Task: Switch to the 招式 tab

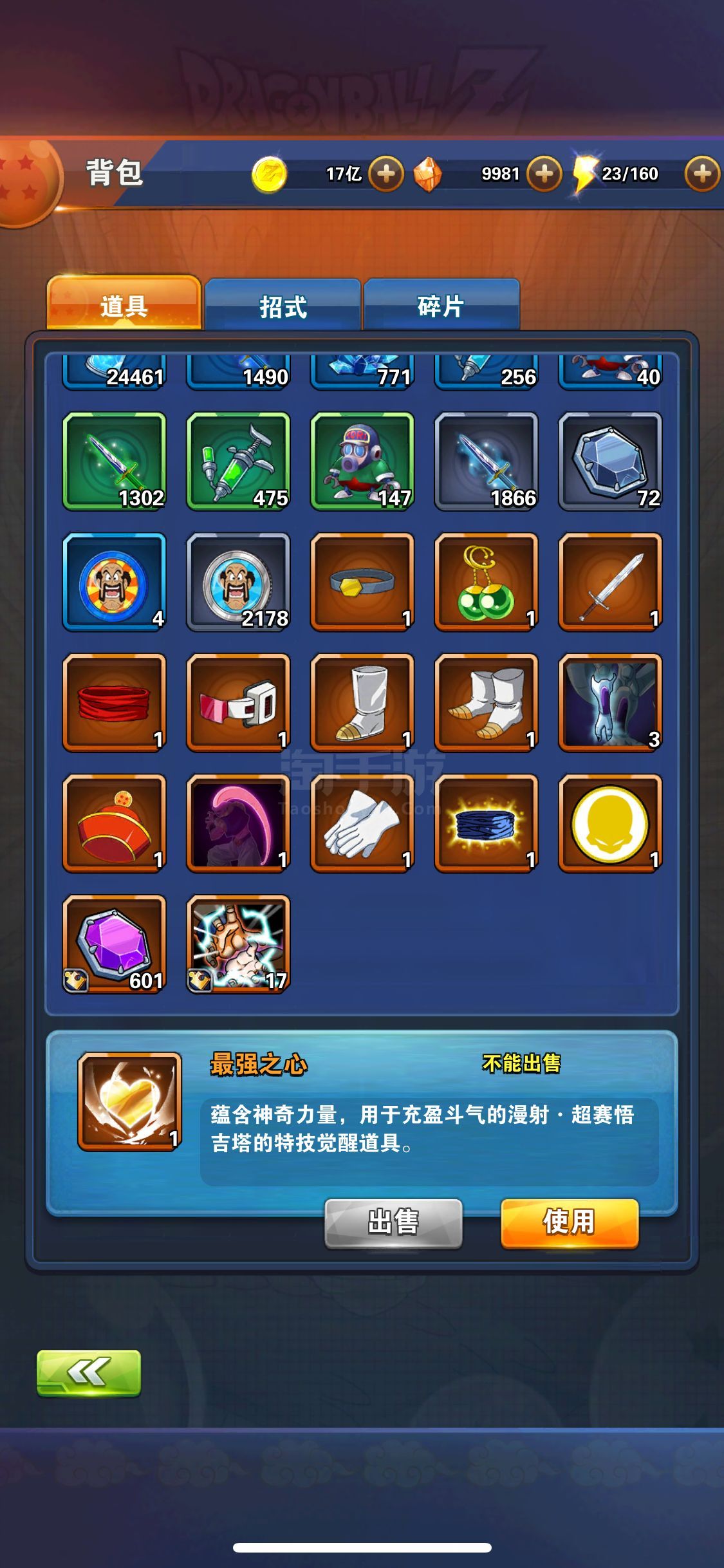Action: point(283,304)
